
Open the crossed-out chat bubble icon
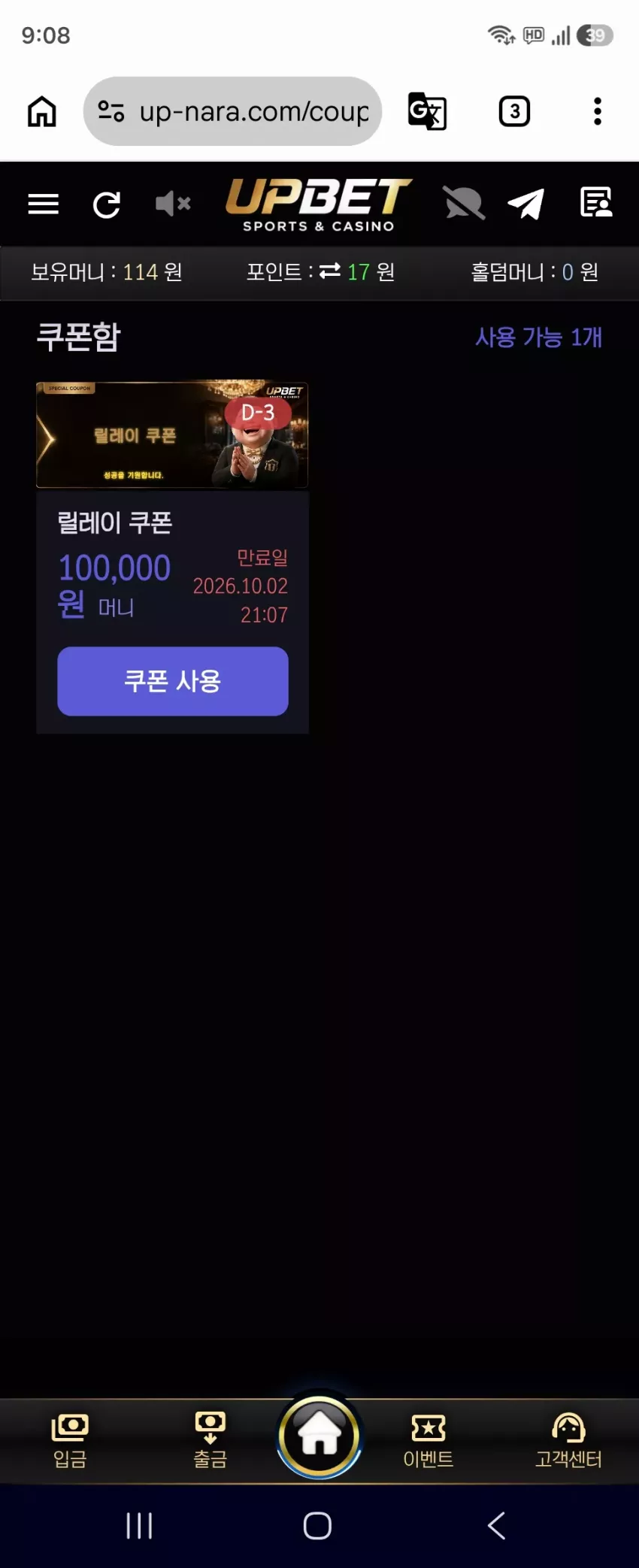click(x=464, y=203)
